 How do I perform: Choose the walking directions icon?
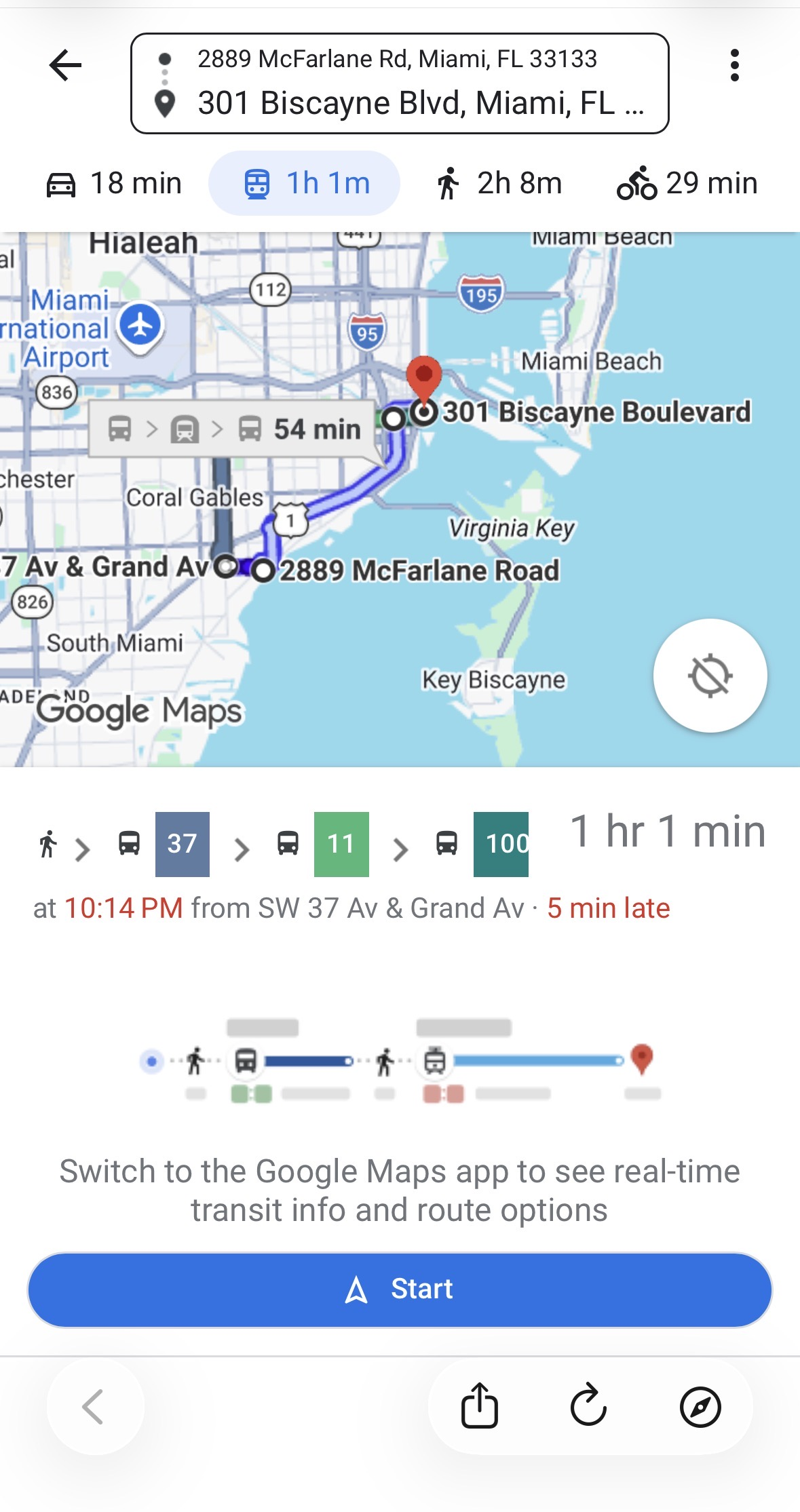[450, 182]
